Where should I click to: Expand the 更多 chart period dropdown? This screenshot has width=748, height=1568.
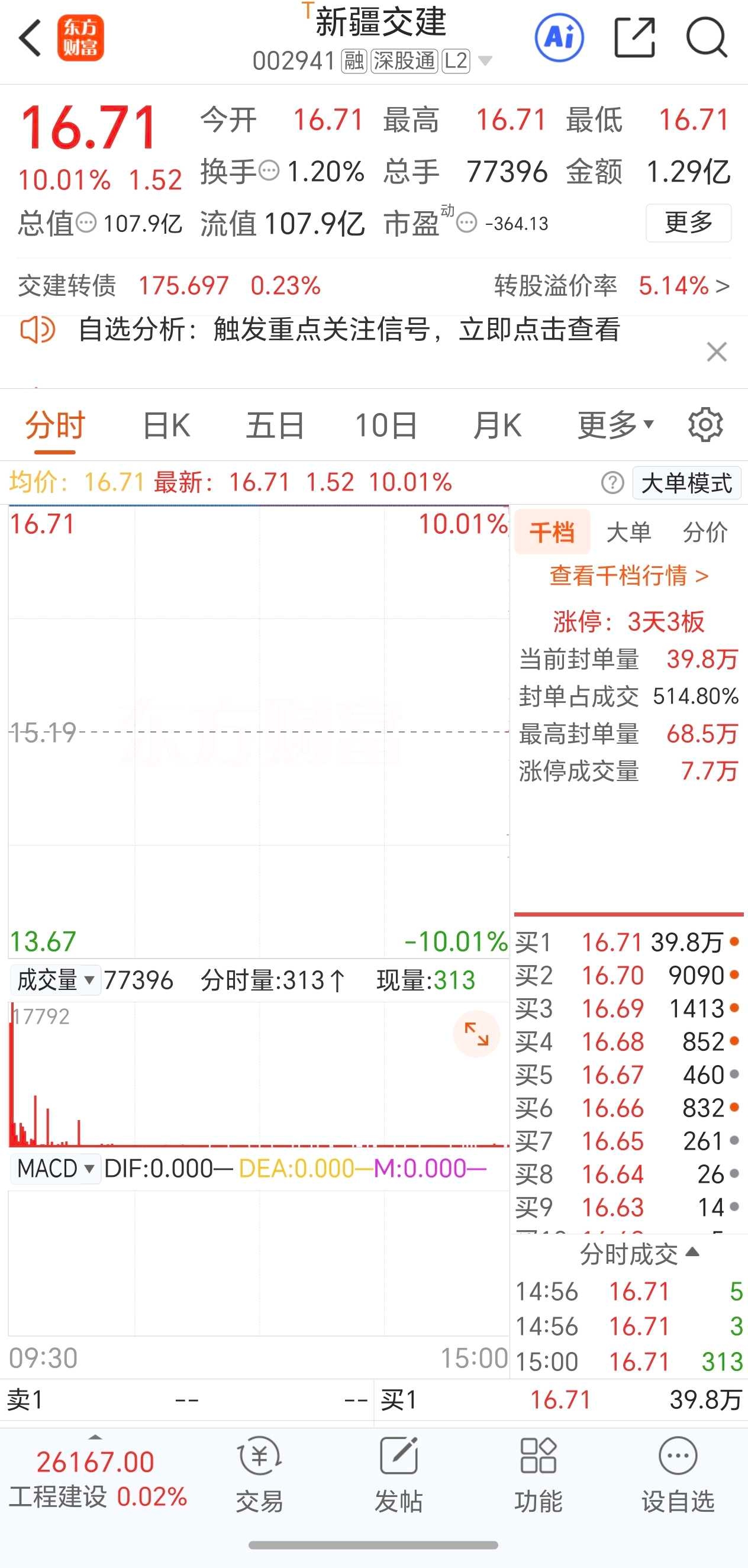tap(615, 425)
